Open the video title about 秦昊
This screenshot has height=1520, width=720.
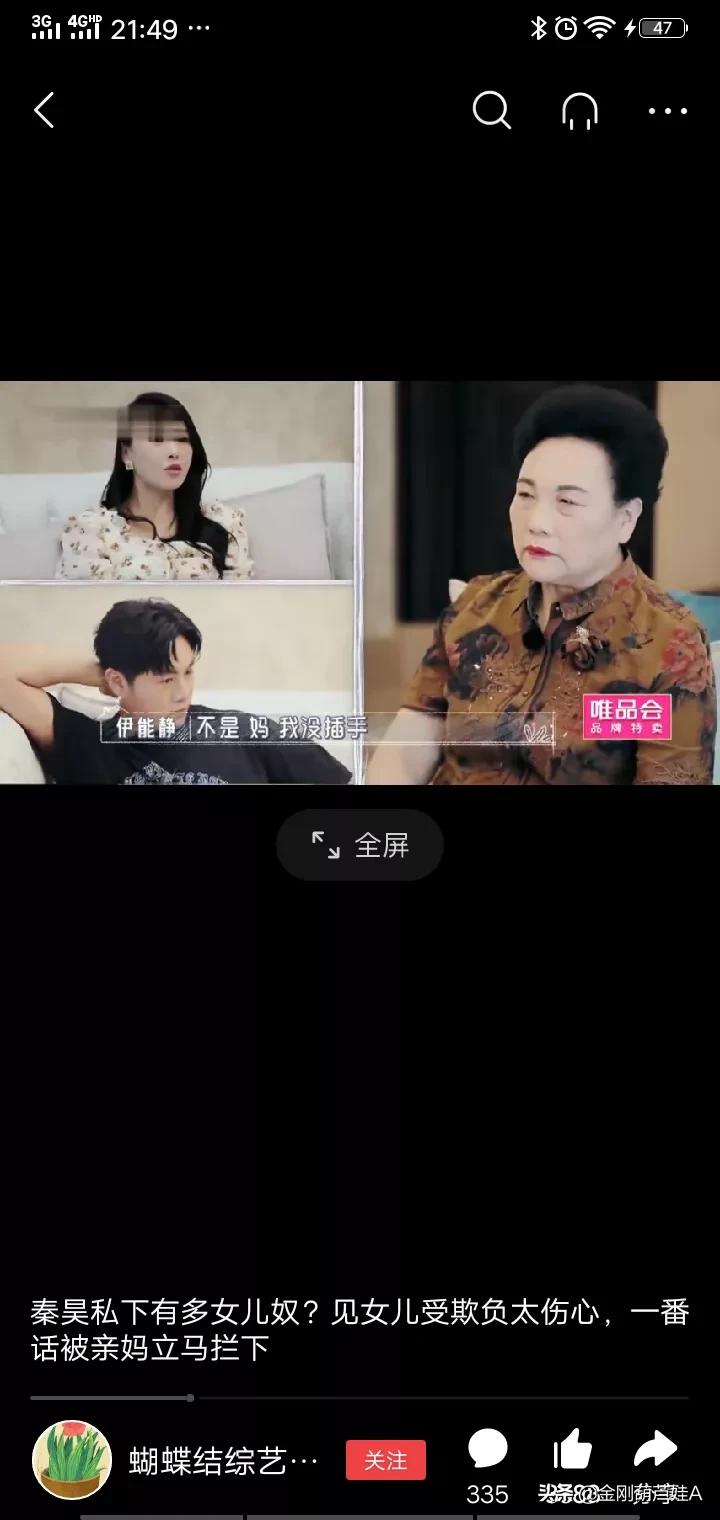360,1322
